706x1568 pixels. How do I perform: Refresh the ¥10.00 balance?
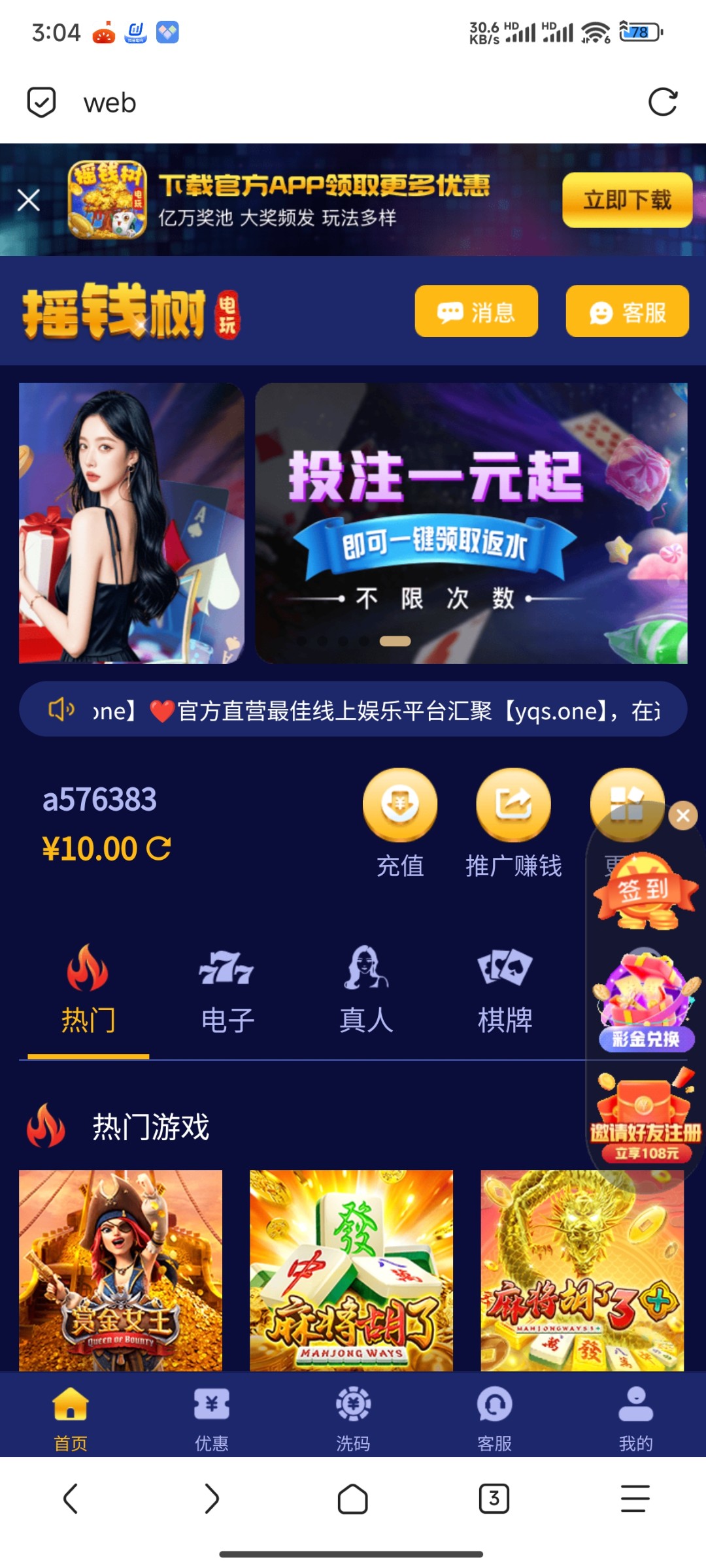pos(159,849)
